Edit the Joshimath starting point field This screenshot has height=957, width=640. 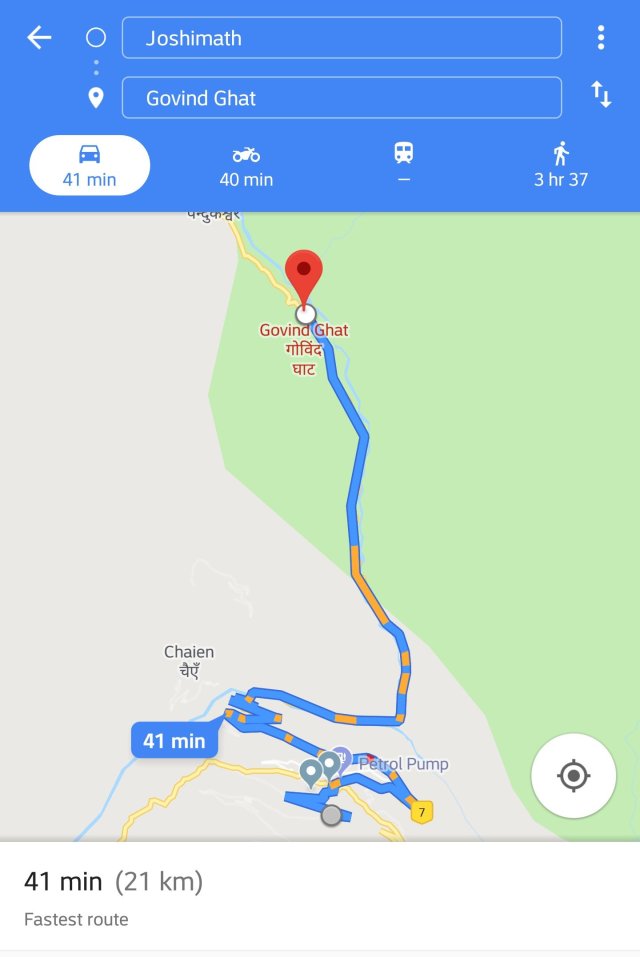pos(341,38)
